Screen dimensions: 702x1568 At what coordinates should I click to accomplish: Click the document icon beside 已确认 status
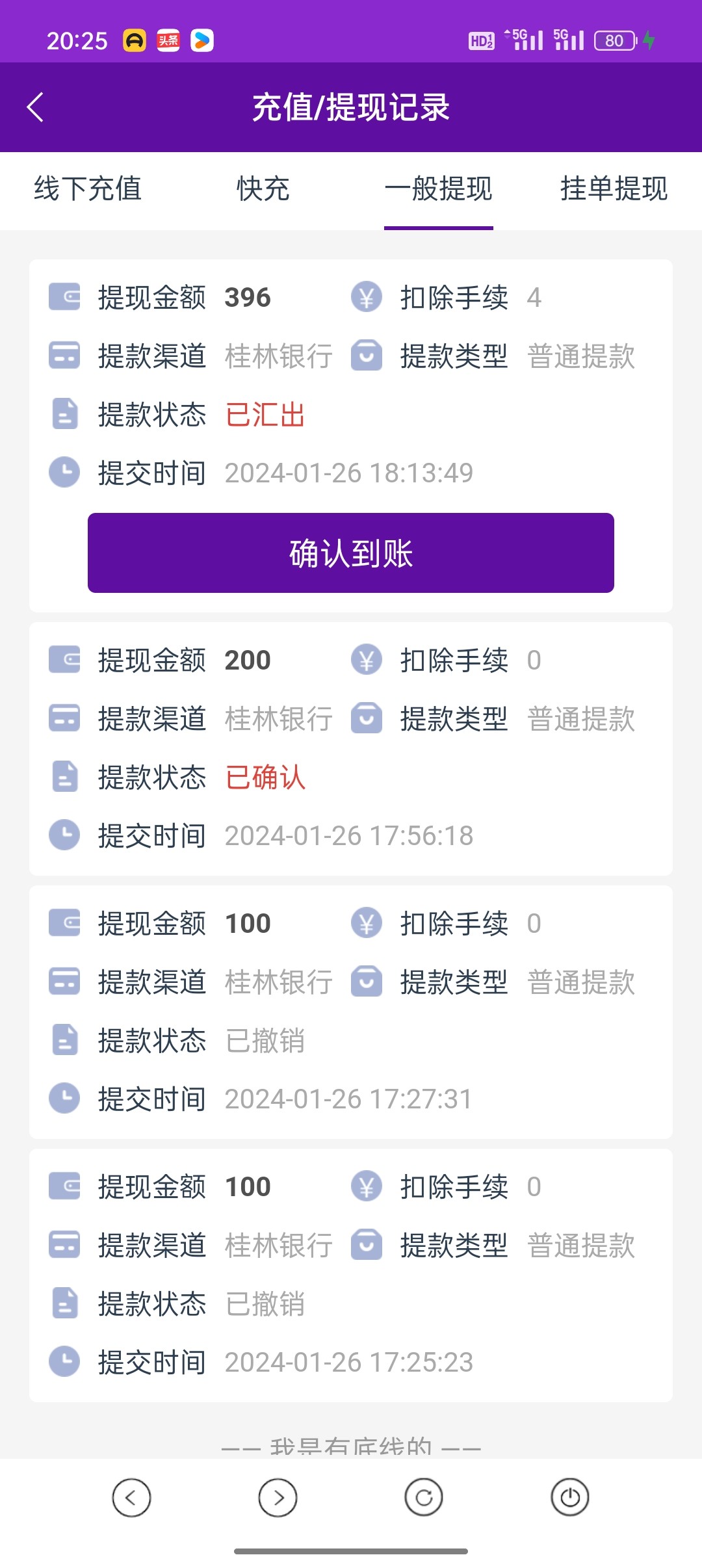[x=64, y=777]
